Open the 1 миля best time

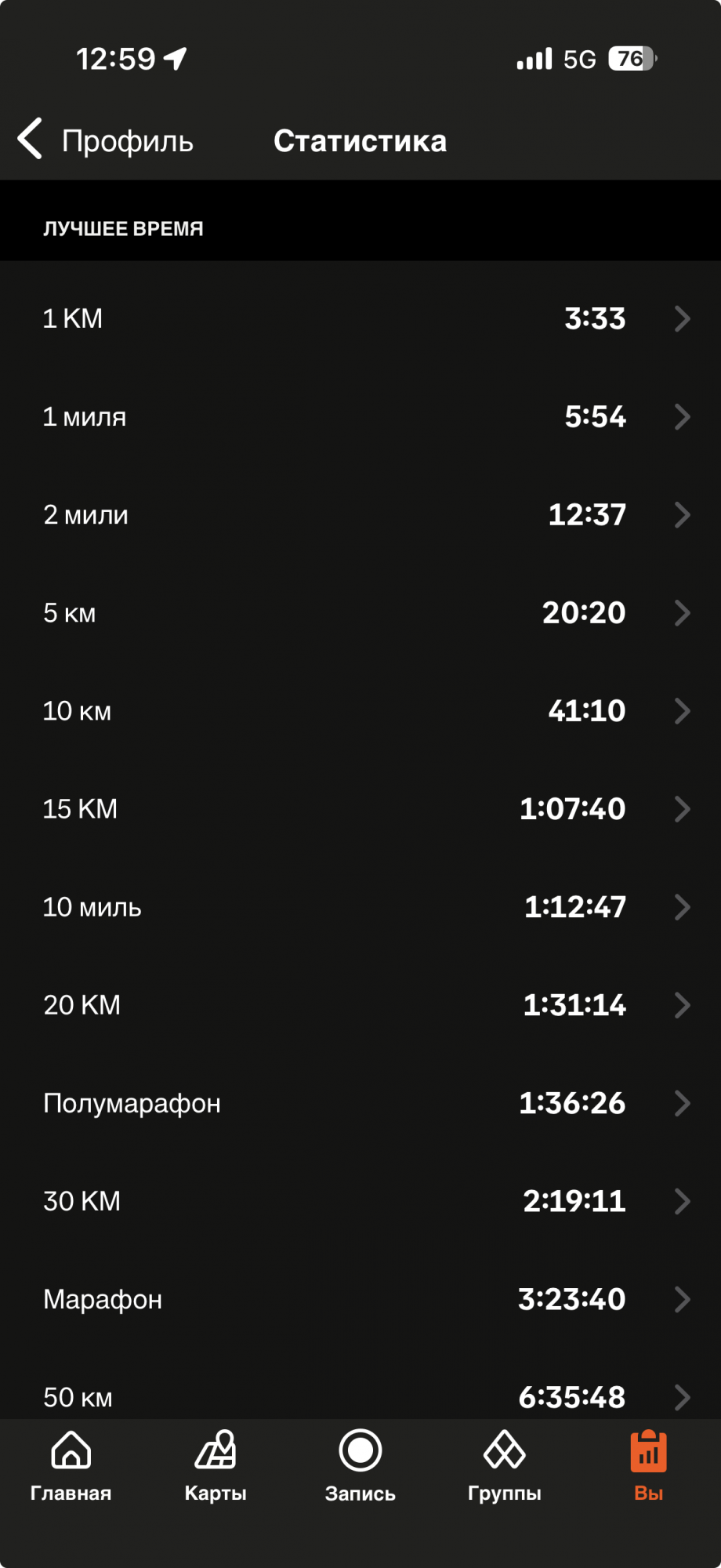pyautogui.click(x=360, y=417)
